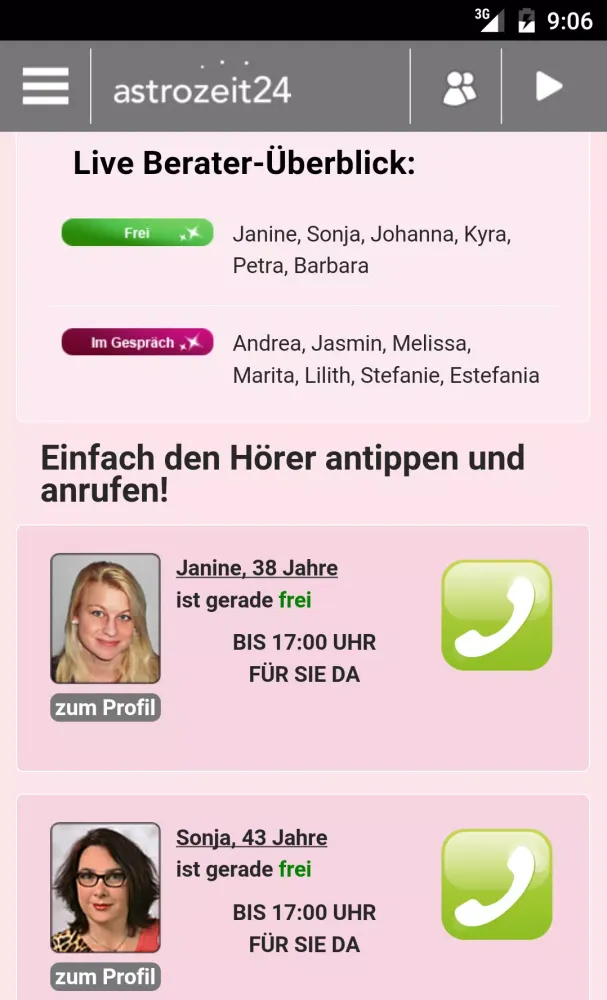This screenshot has height=1000, width=607.
Task: Tap the play arrow in header
Action: tap(548, 87)
